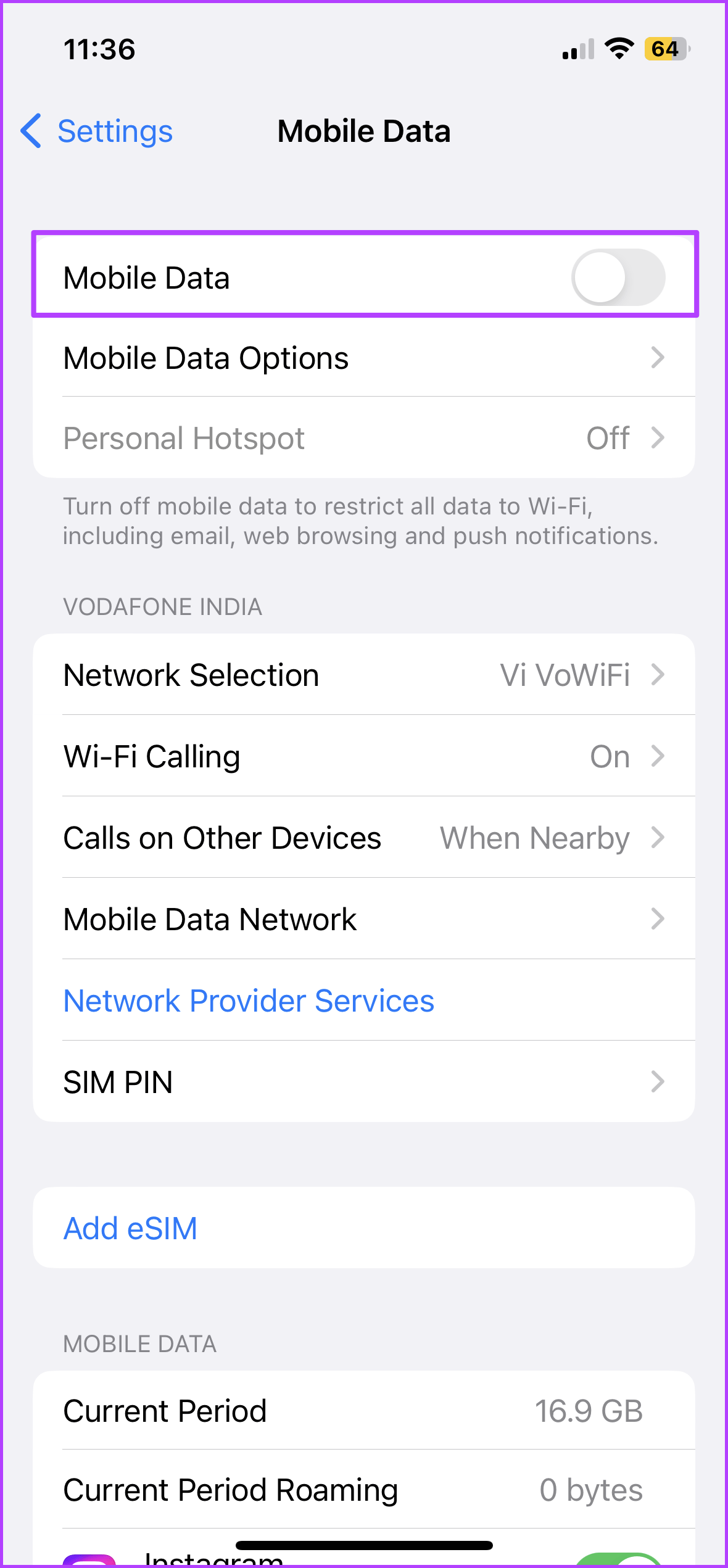Tap Add eSIM
Viewport: 728px width, 1568px height.
pos(130,1227)
